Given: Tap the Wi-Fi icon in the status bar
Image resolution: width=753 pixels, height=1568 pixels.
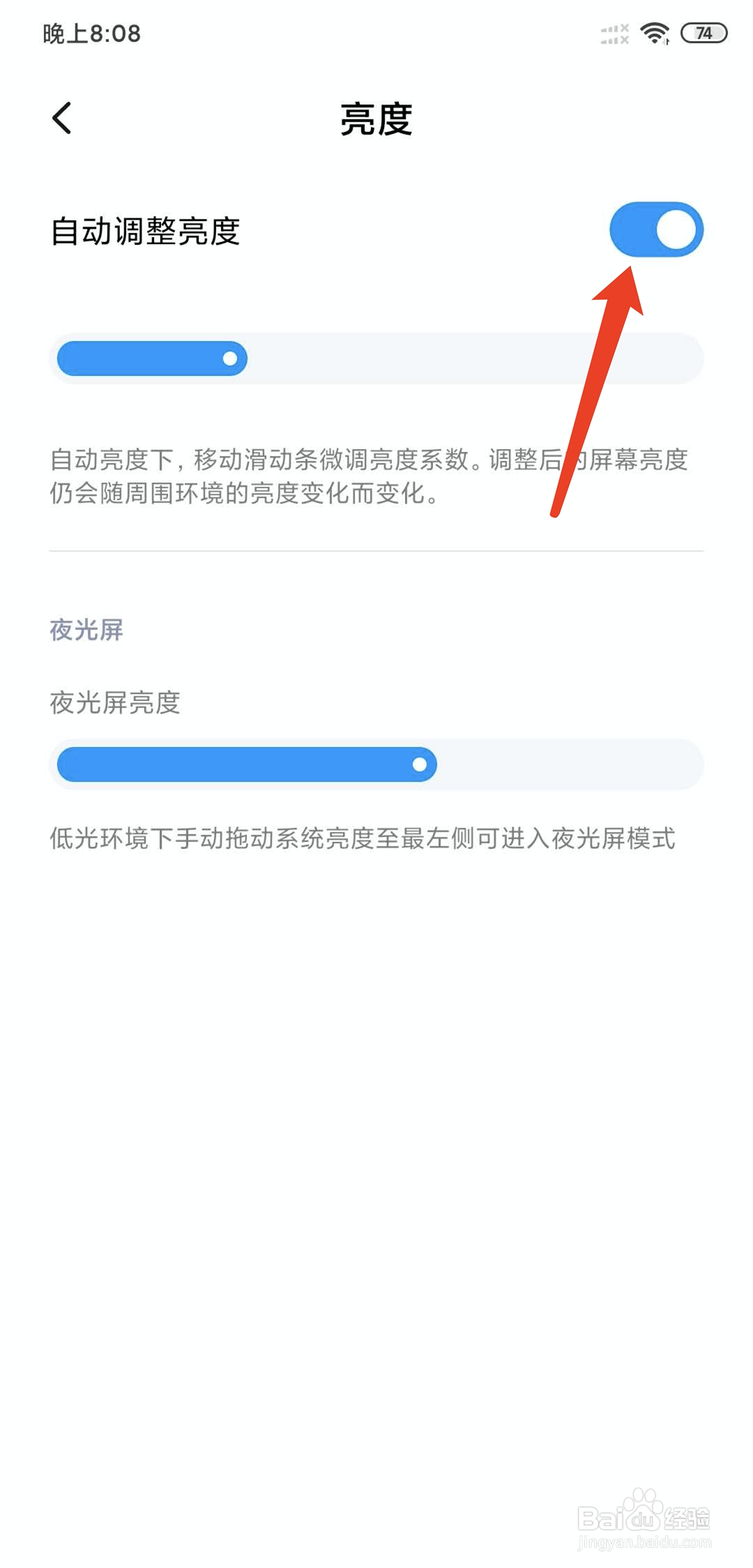Looking at the screenshot, I should pyautogui.click(x=654, y=33).
